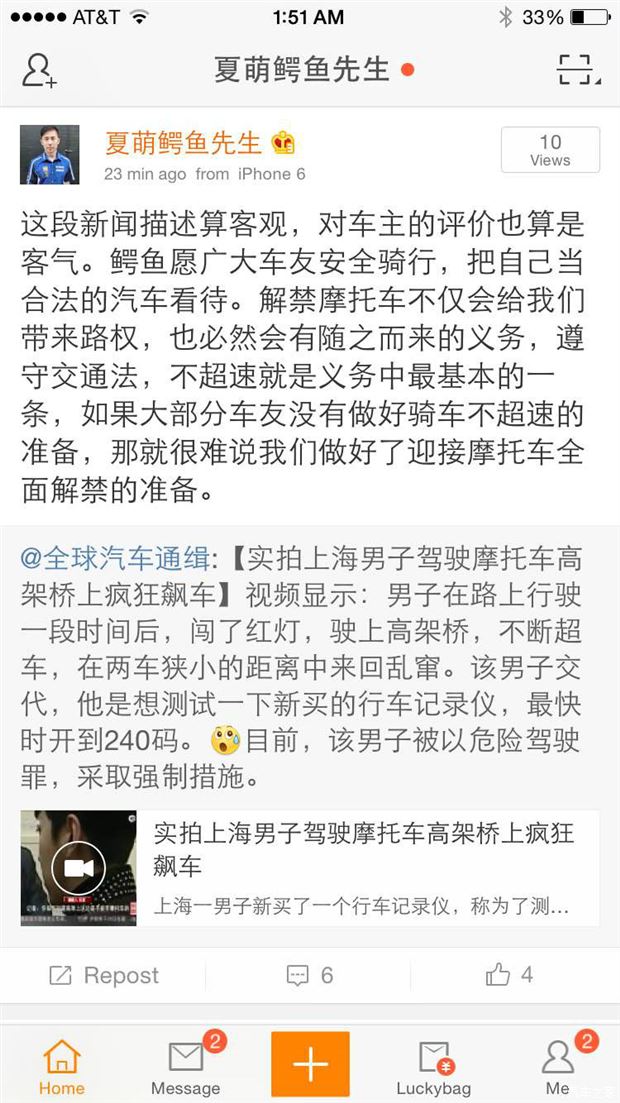Open the QR scan icon
This screenshot has width=620, height=1103.
tap(578, 70)
